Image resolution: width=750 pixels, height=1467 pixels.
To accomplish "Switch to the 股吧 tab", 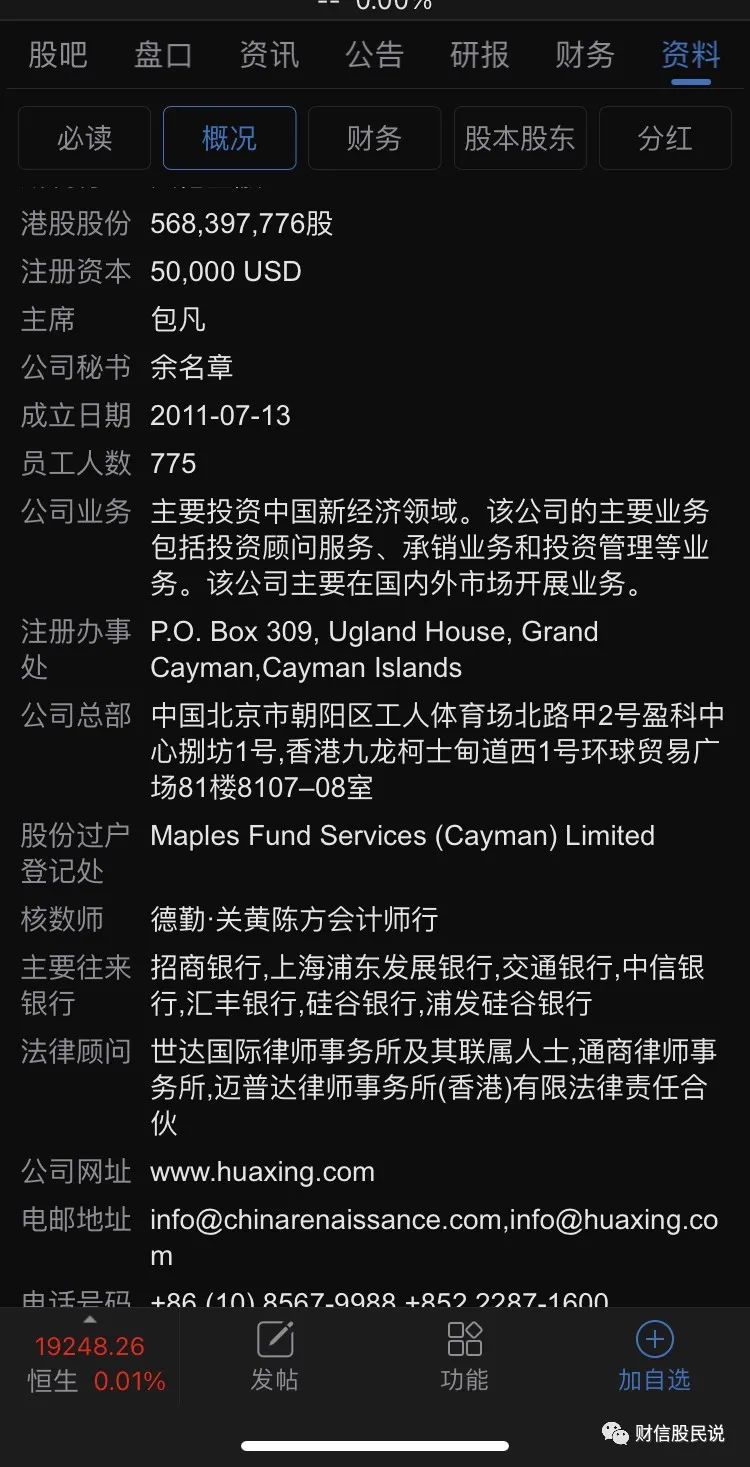I will 58,54.
